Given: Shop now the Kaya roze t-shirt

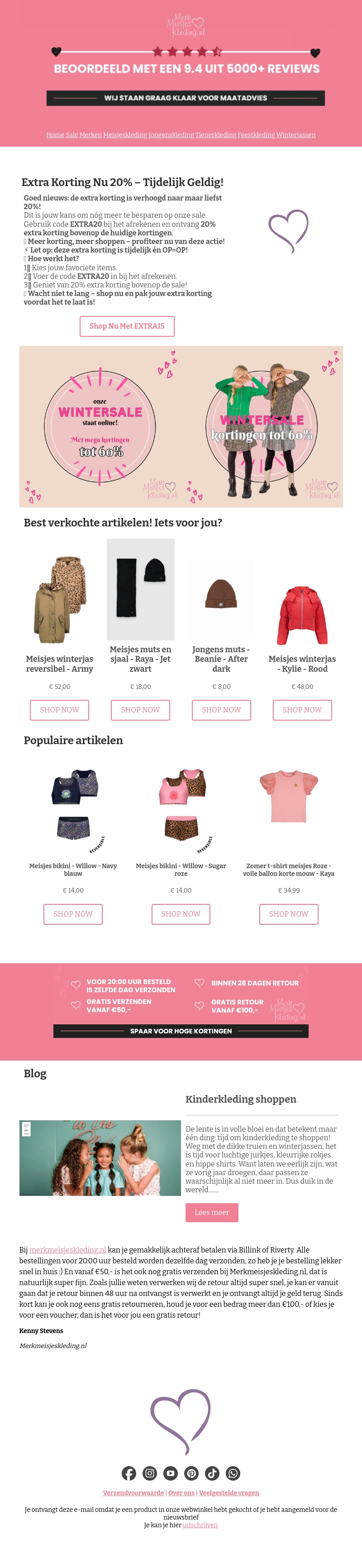Looking at the screenshot, I should (x=289, y=913).
